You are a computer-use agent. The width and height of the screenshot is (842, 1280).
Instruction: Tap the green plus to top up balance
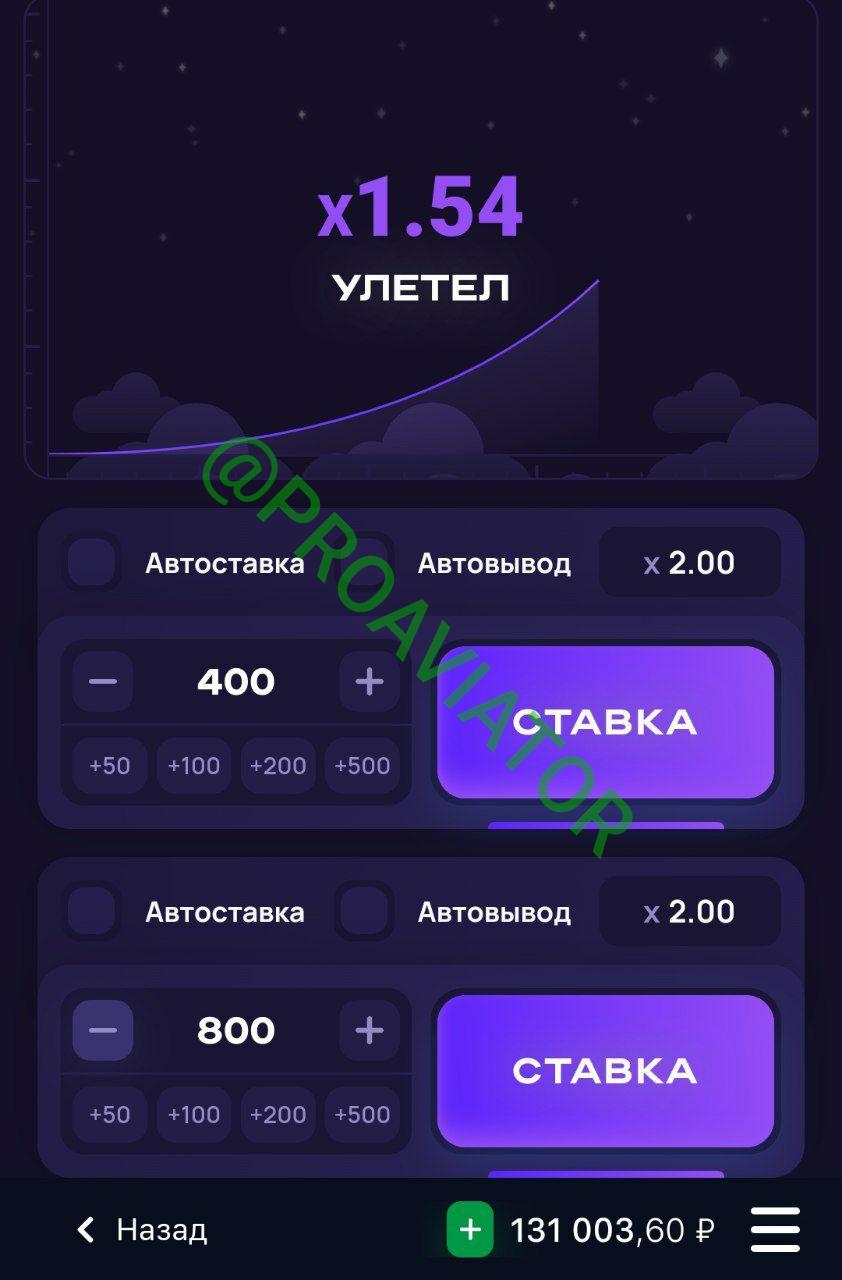(470, 1229)
